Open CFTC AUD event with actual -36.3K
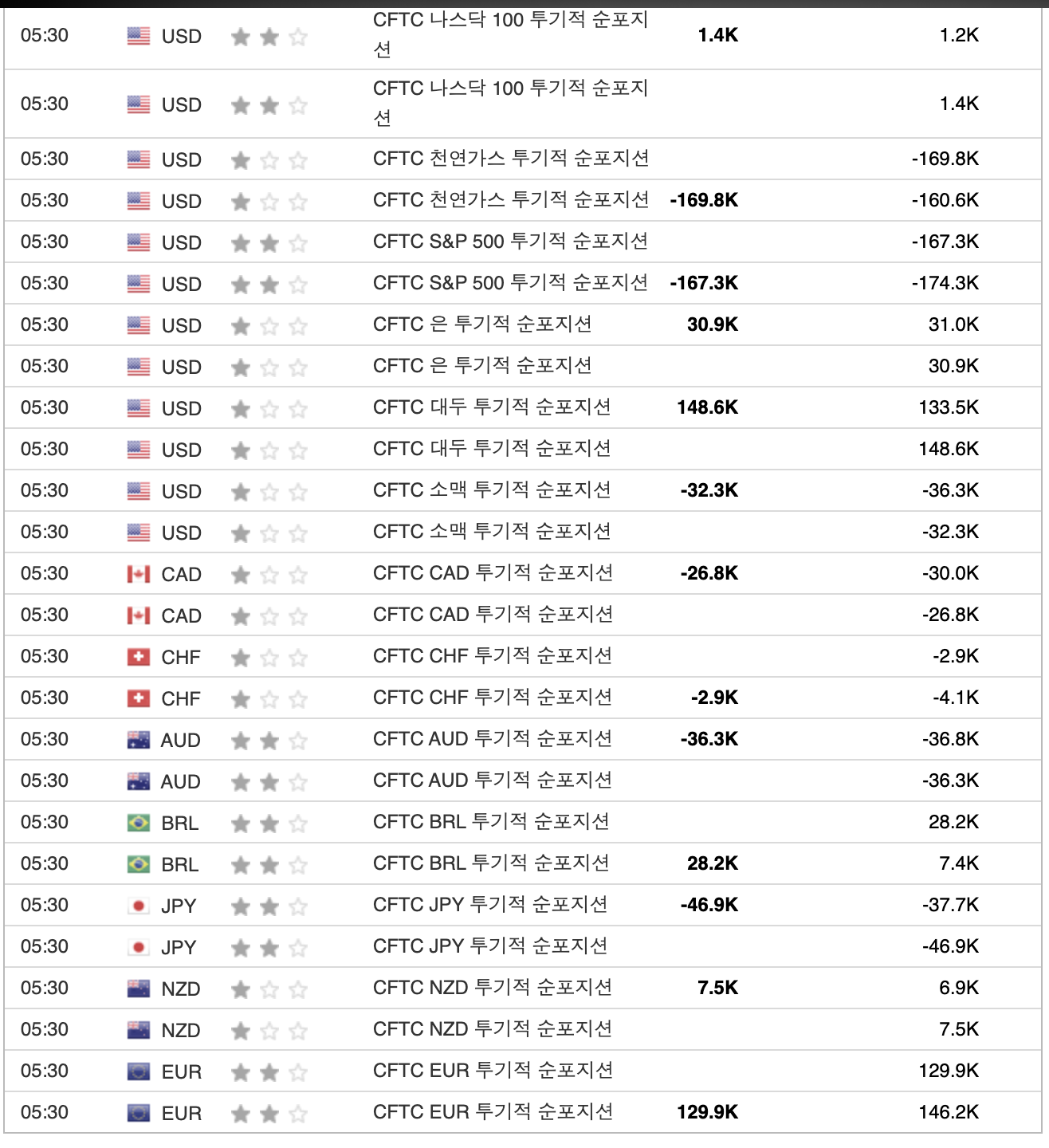Screen dimensions: 1049x1148 pyautogui.click(x=493, y=739)
